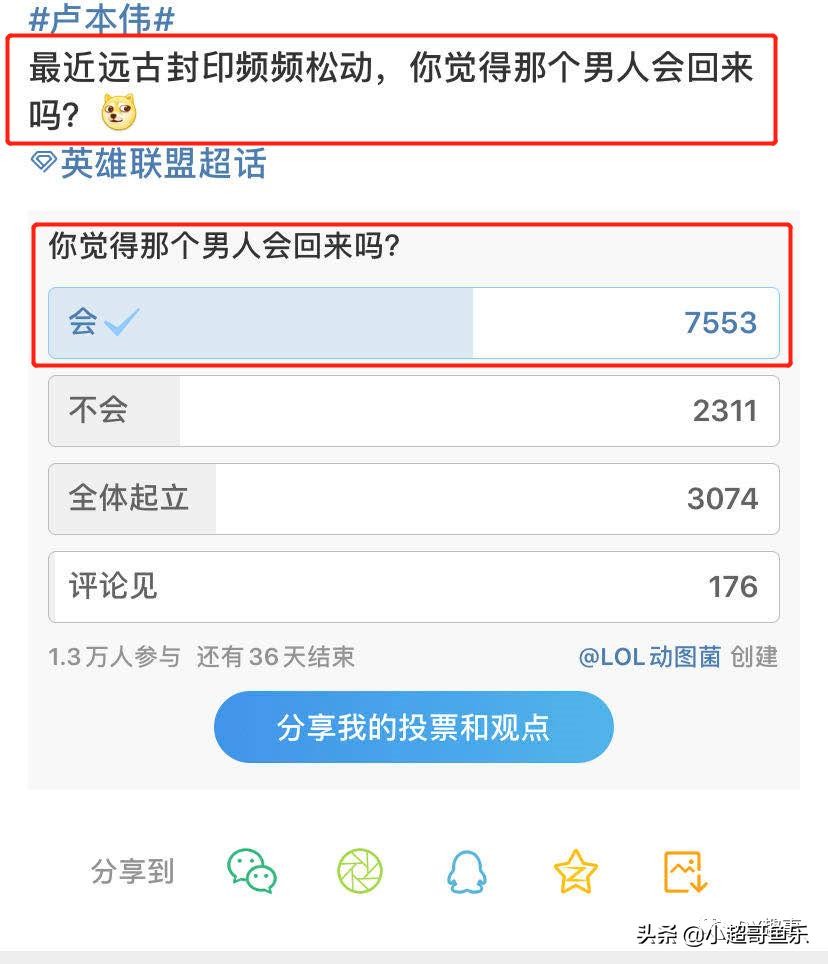Pick the 评论见 poll option
The height and width of the screenshot is (964, 828).
(x=413, y=586)
